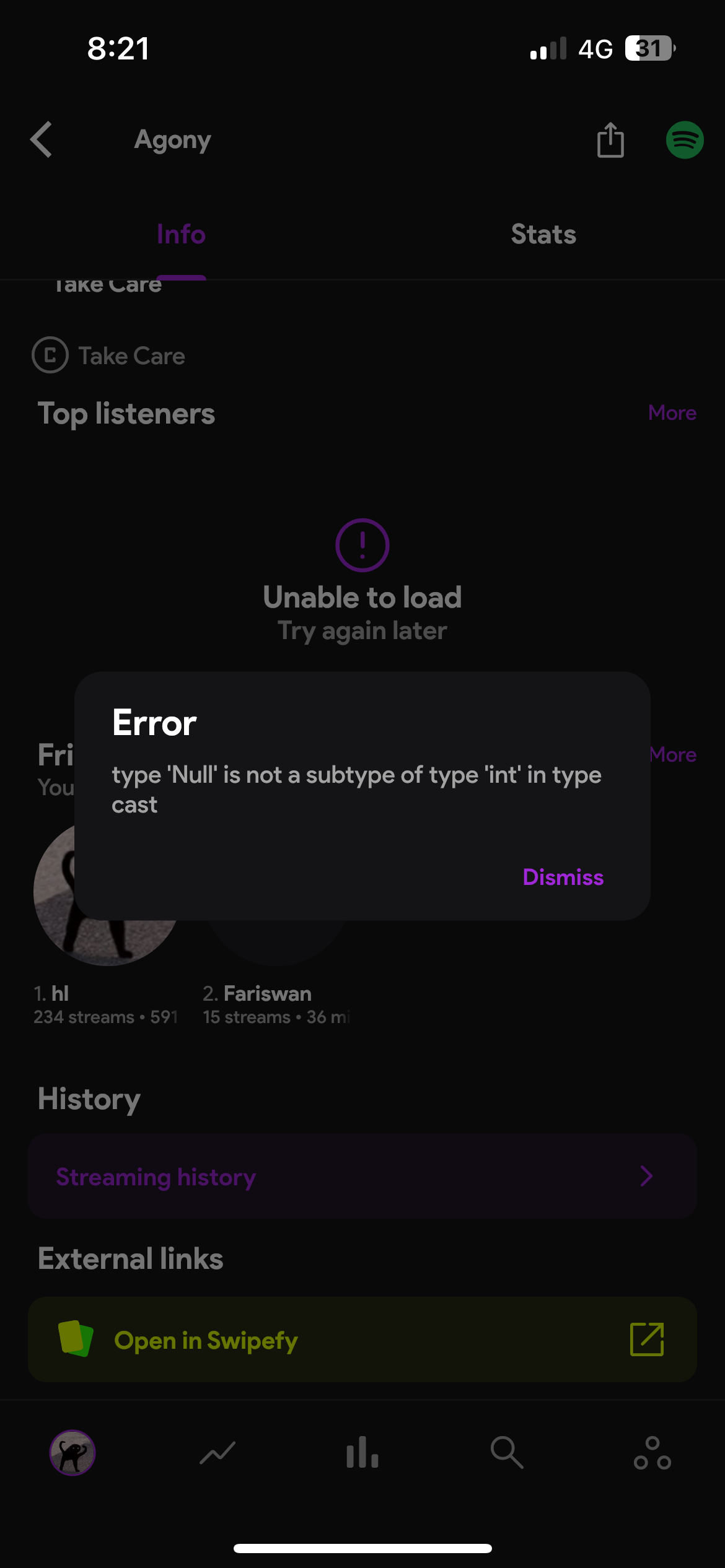Select the Info tab
The height and width of the screenshot is (1568, 725).
181,235
